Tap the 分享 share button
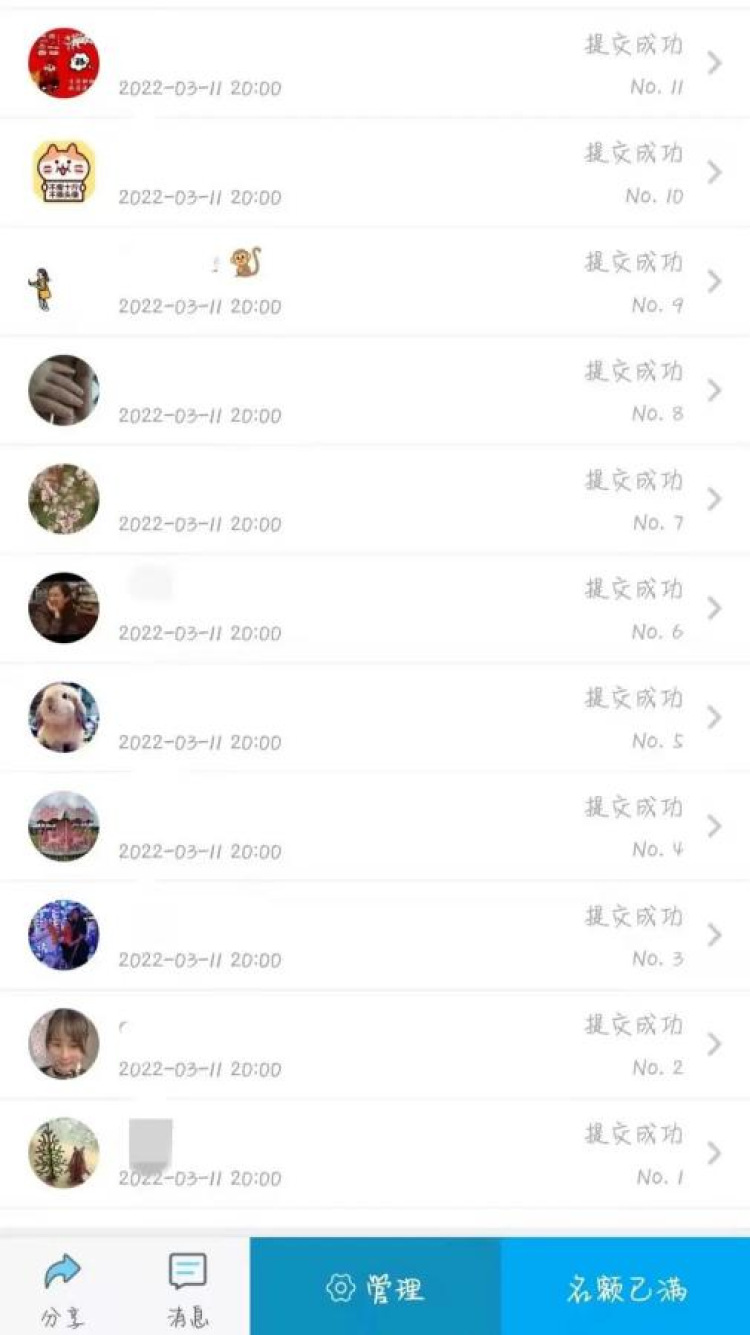 (x=62, y=1288)
